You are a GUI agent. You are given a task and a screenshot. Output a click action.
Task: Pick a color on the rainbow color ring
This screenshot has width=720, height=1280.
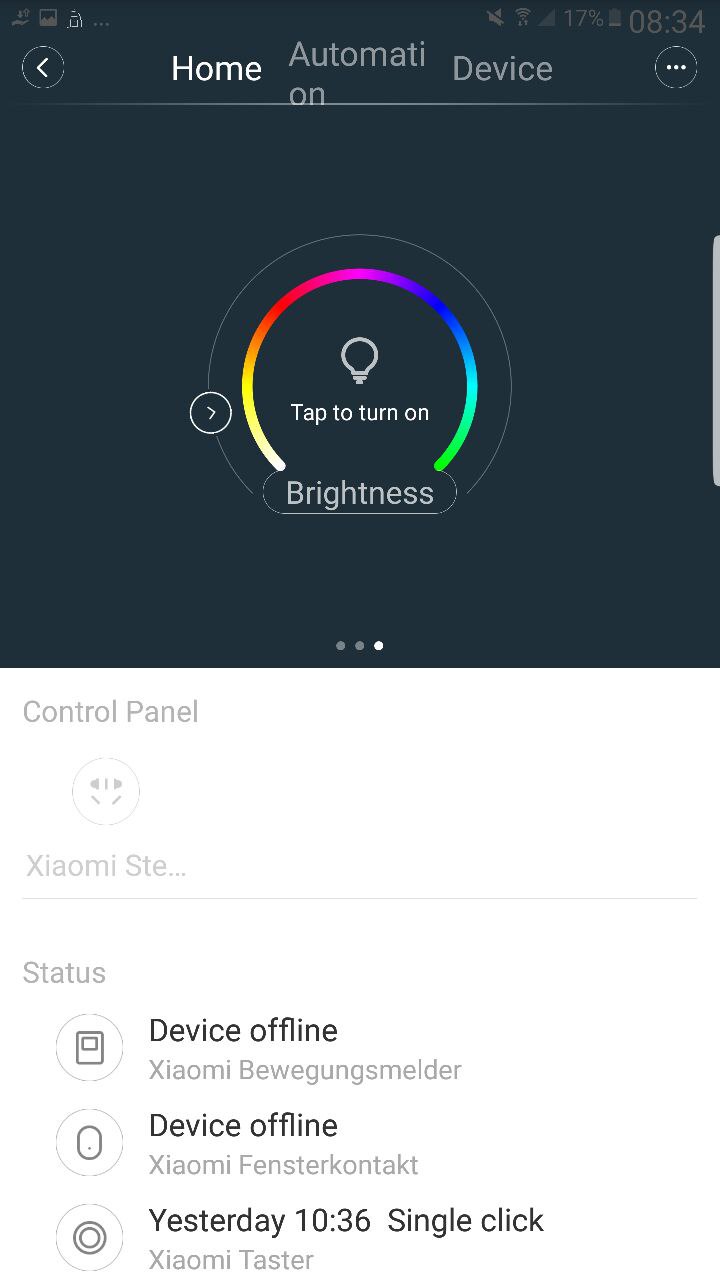pos(358,274)
